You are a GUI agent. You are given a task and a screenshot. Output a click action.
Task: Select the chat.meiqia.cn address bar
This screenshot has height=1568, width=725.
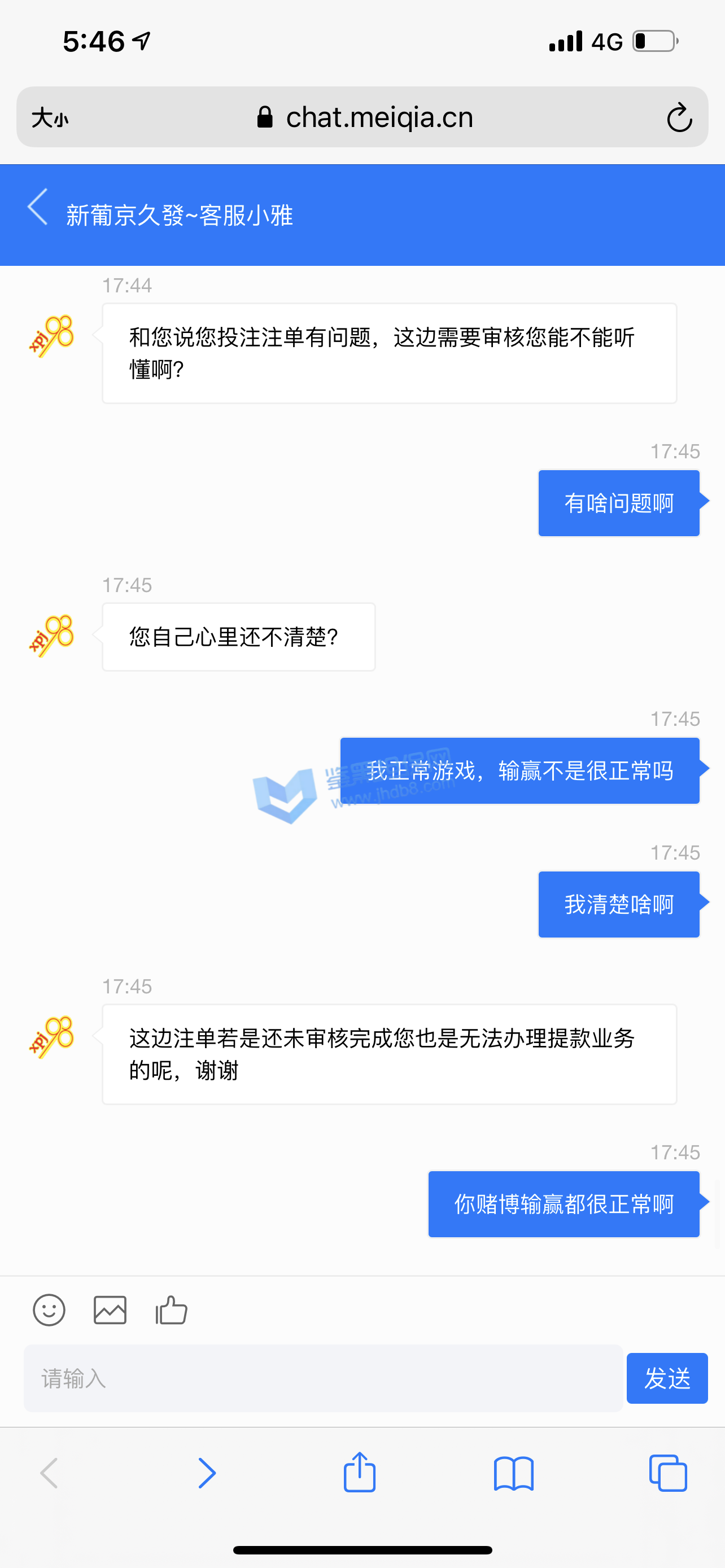365,117
